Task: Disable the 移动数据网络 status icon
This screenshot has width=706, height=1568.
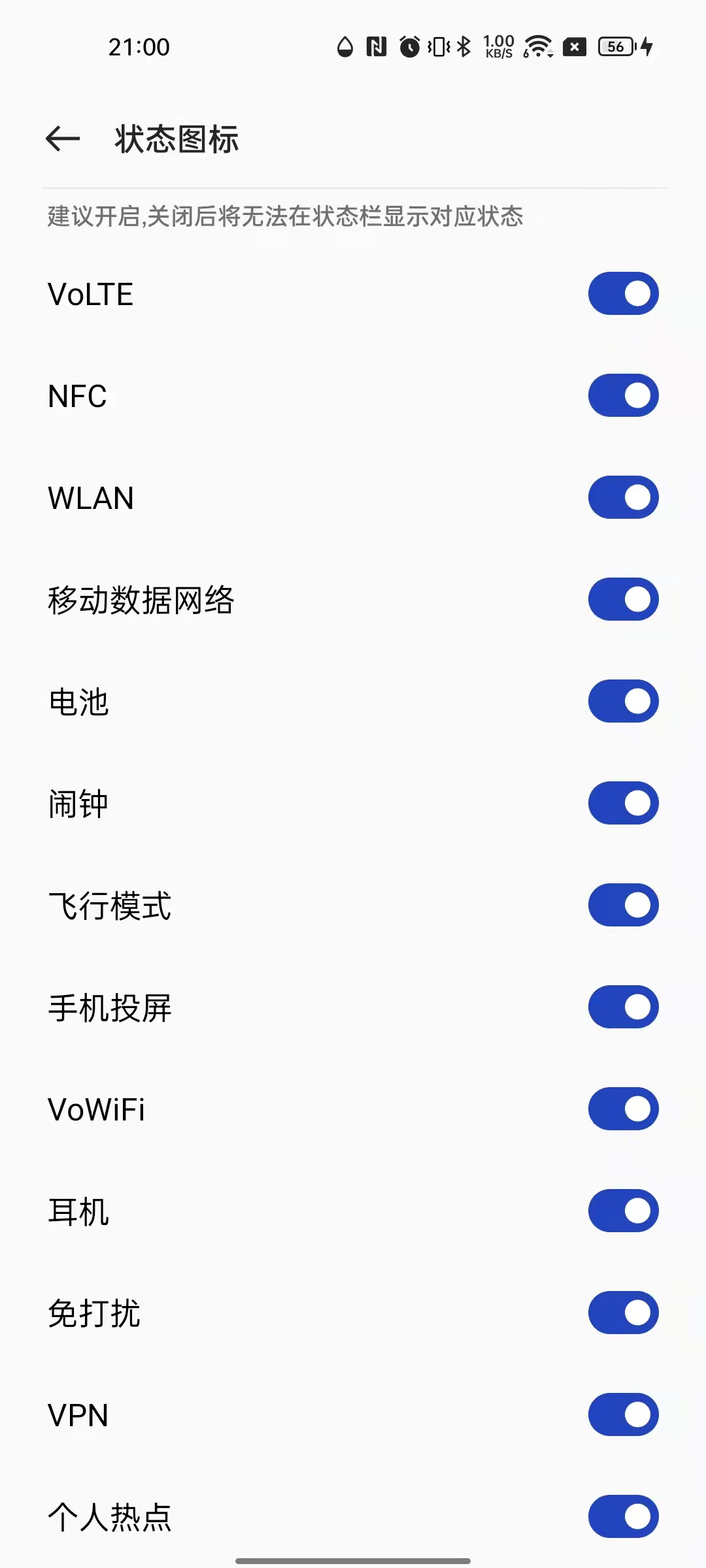Action: [x=622, y=599]
